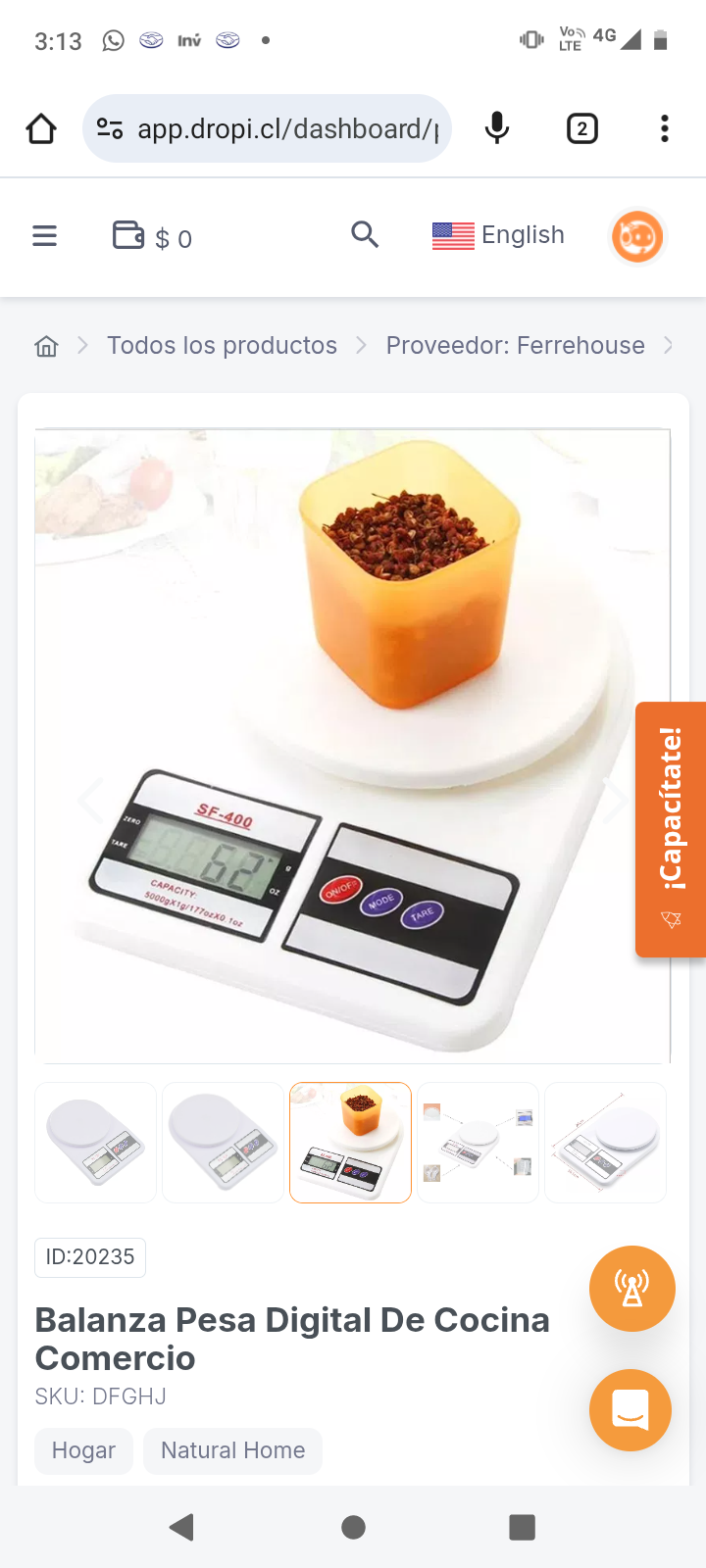Open the Dropi profile avatar
The image size is (706, 1568).
[636, 235]
